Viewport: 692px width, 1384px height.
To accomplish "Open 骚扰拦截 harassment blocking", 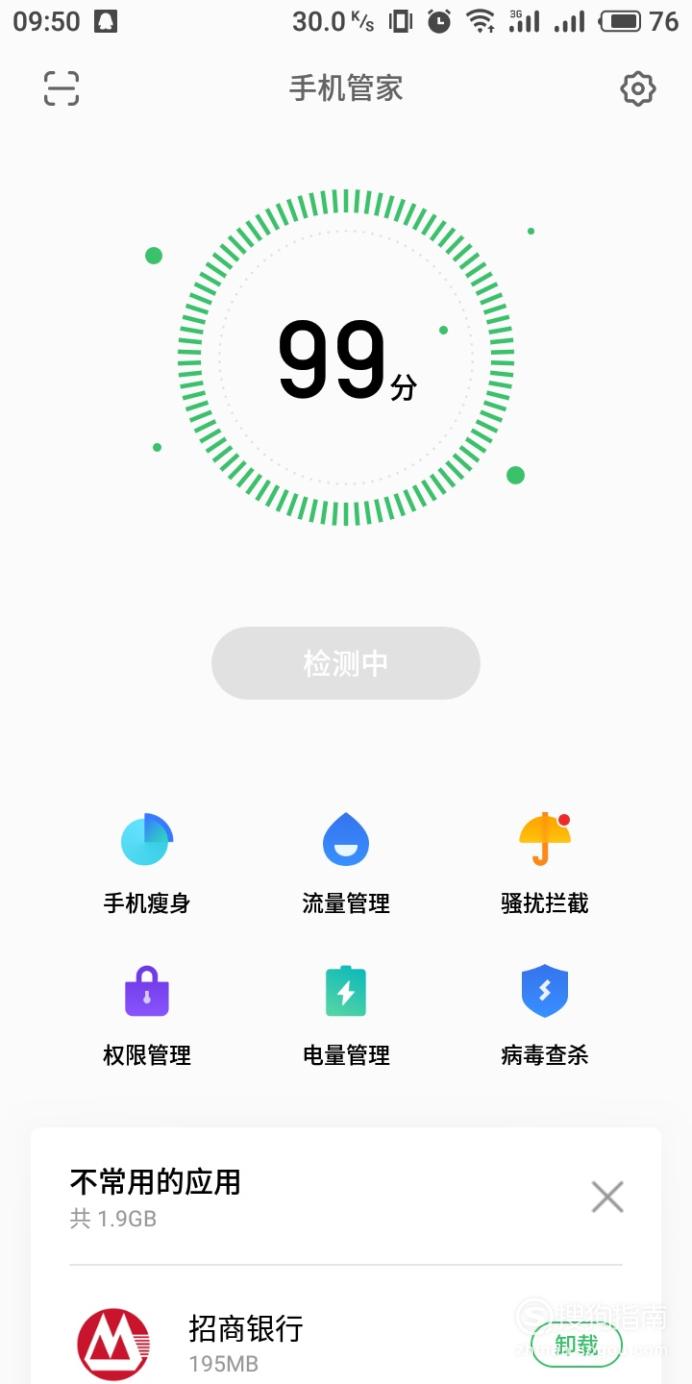I will (x=545, y=864).
